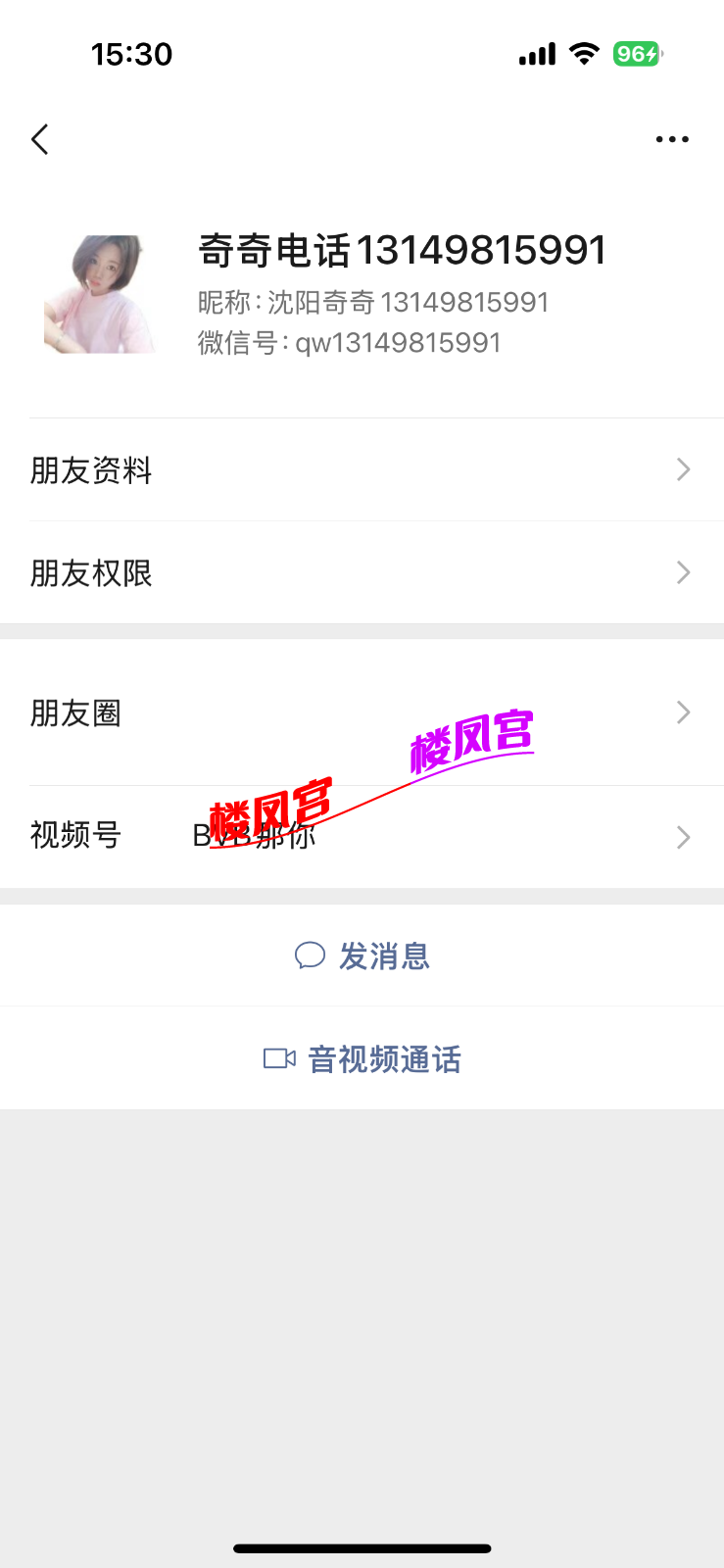Start a call via 音视频通话
This screenshot has width=724, height=1568.
tap(362, 1058)
